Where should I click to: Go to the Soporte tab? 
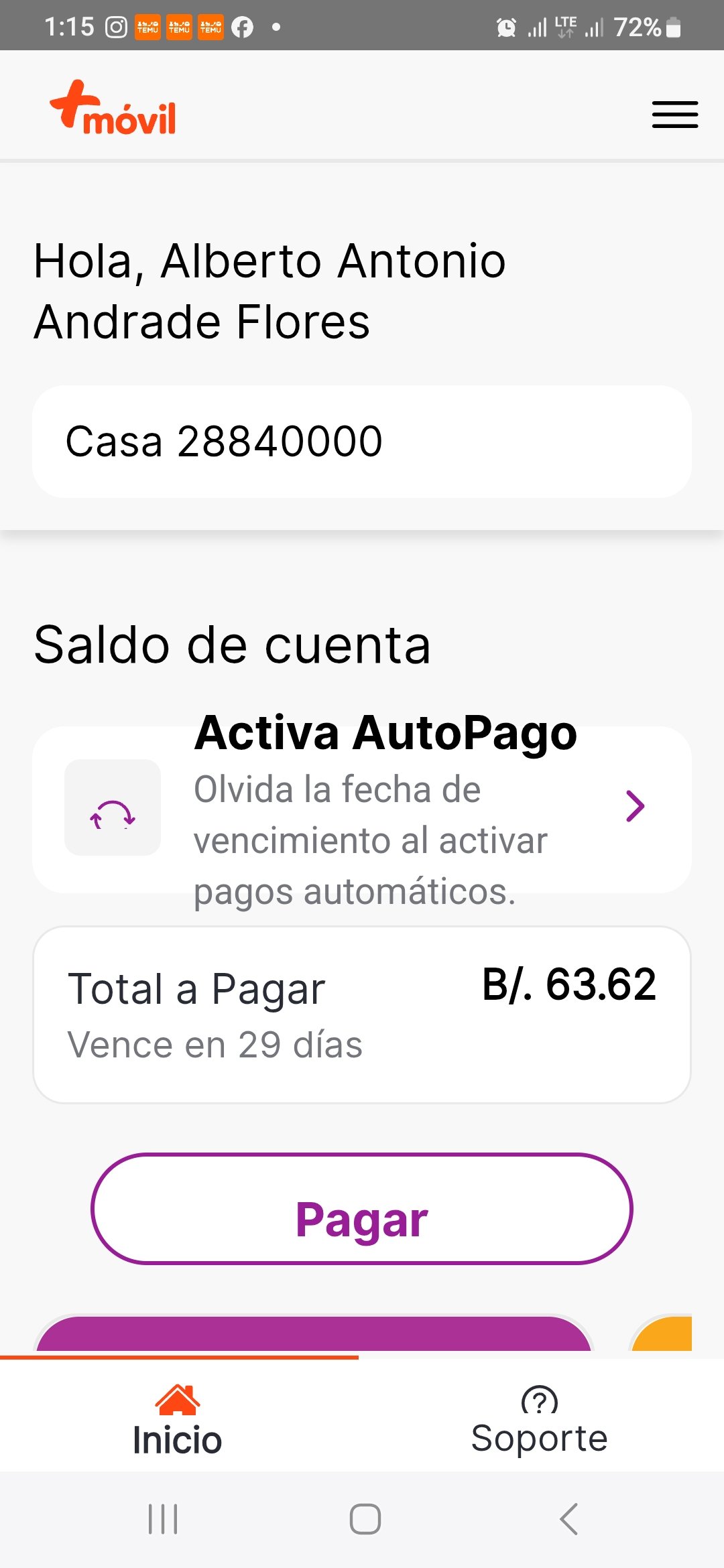(539, 1419)
